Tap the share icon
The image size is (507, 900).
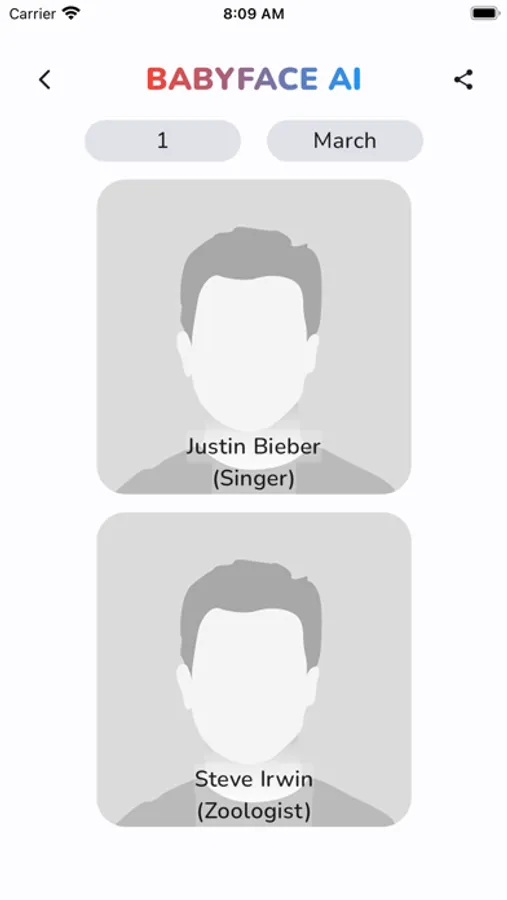click(463, 80)
